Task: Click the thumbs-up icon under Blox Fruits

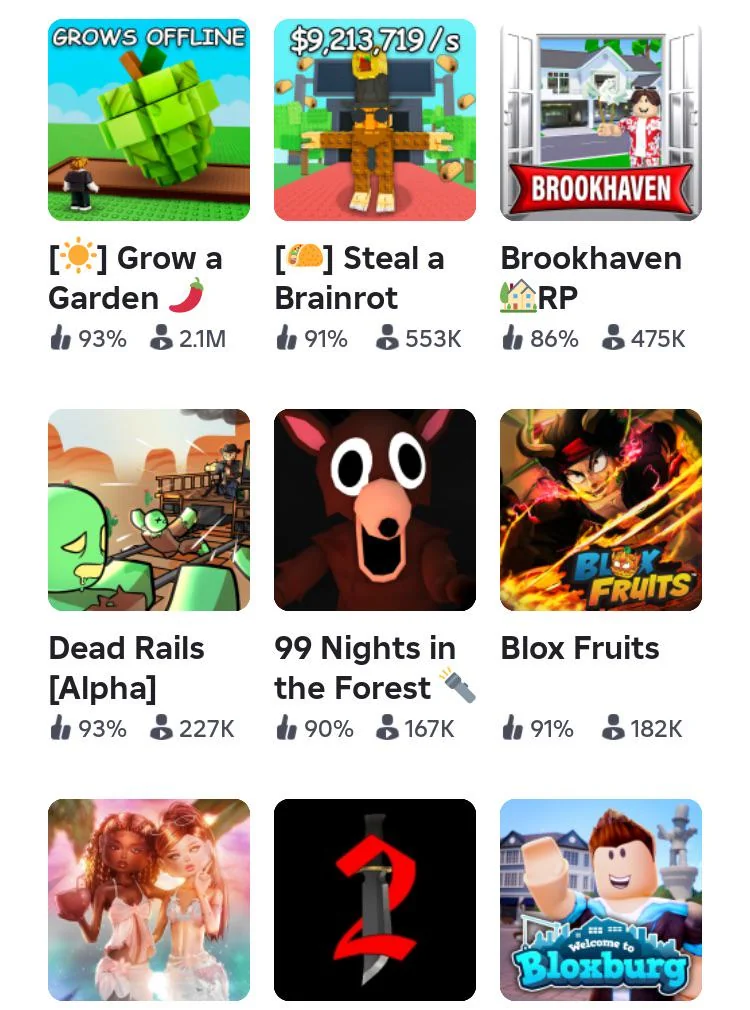Action: tap(513, 728)
